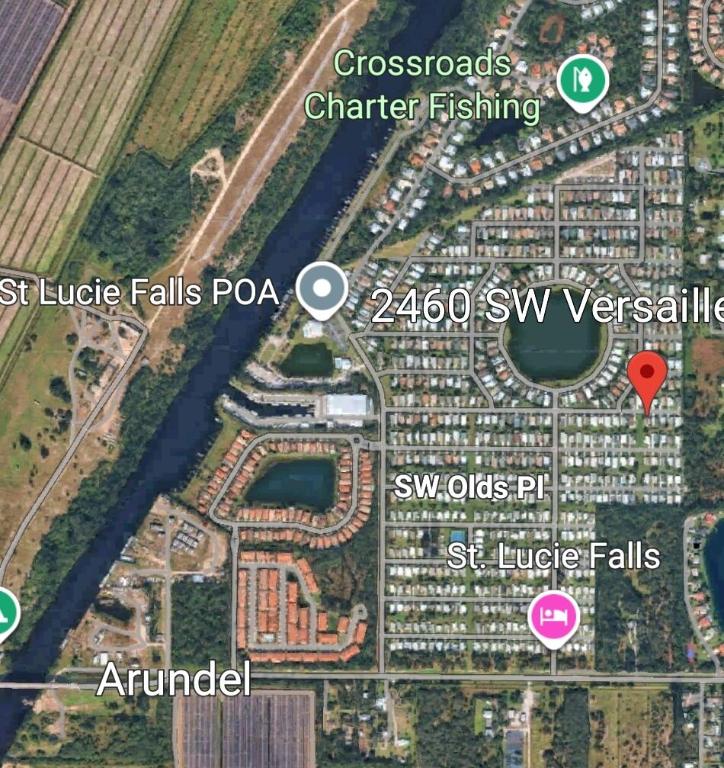
Task: Select the St Lucie Falls POA circular marker
Action: (x=322, y=288)
